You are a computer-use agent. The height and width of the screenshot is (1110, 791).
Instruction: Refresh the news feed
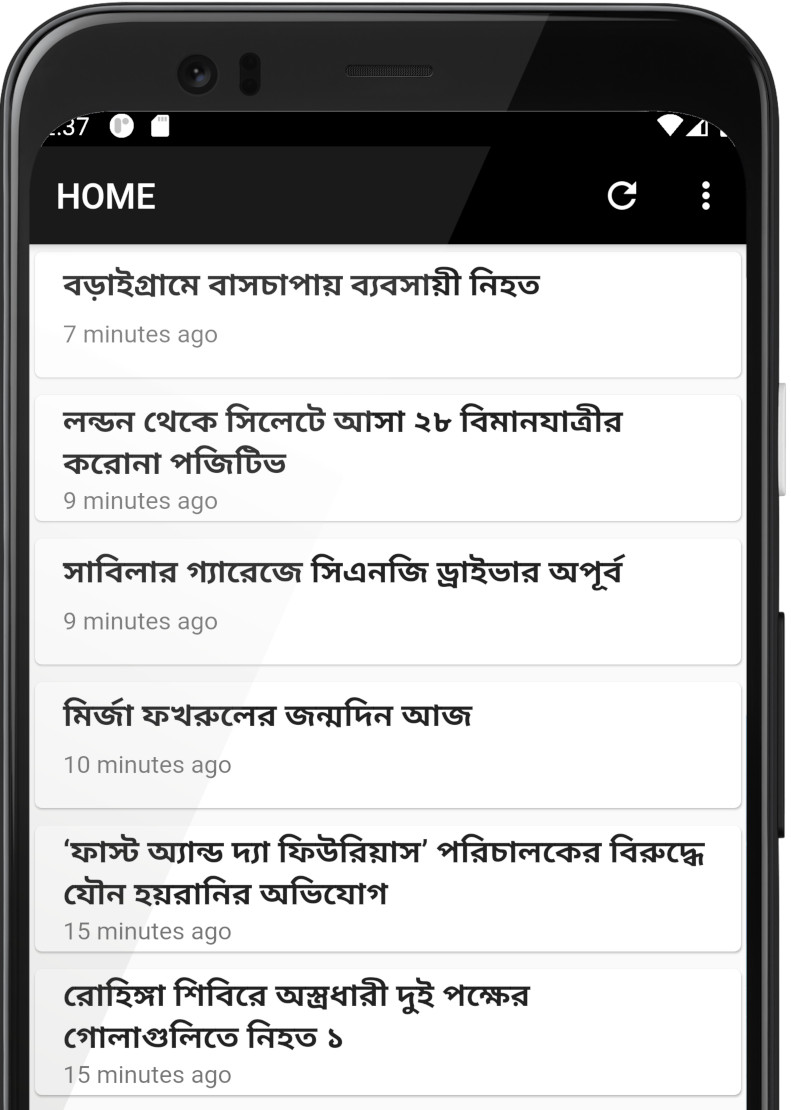pyautogui.click(x=621, y=196)
